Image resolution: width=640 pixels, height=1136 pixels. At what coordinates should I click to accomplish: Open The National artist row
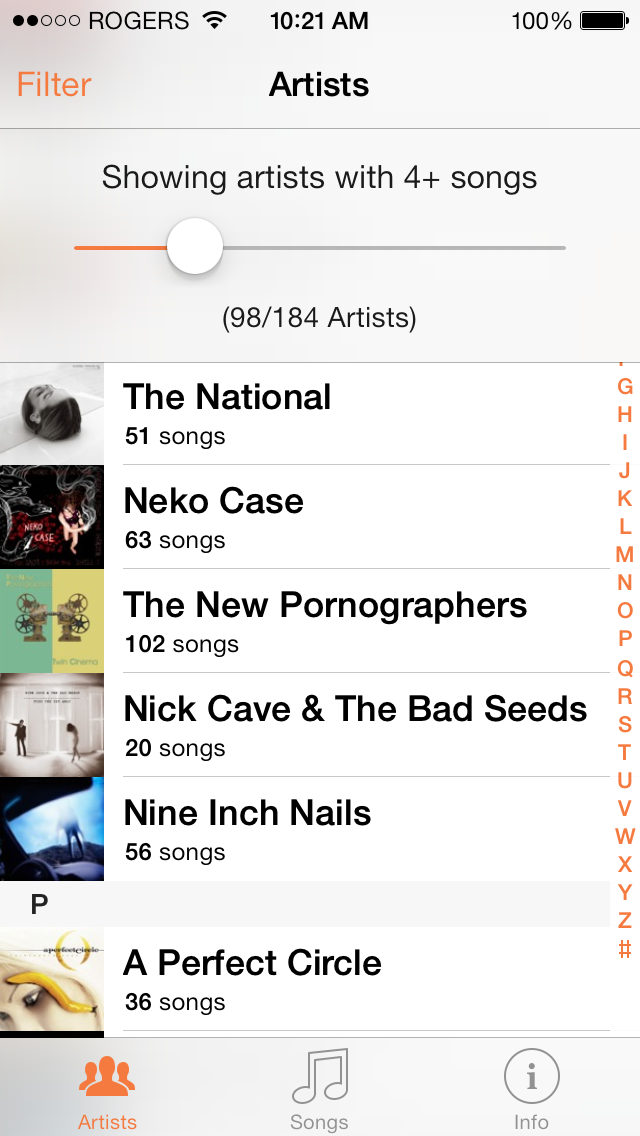coord(300,413)
